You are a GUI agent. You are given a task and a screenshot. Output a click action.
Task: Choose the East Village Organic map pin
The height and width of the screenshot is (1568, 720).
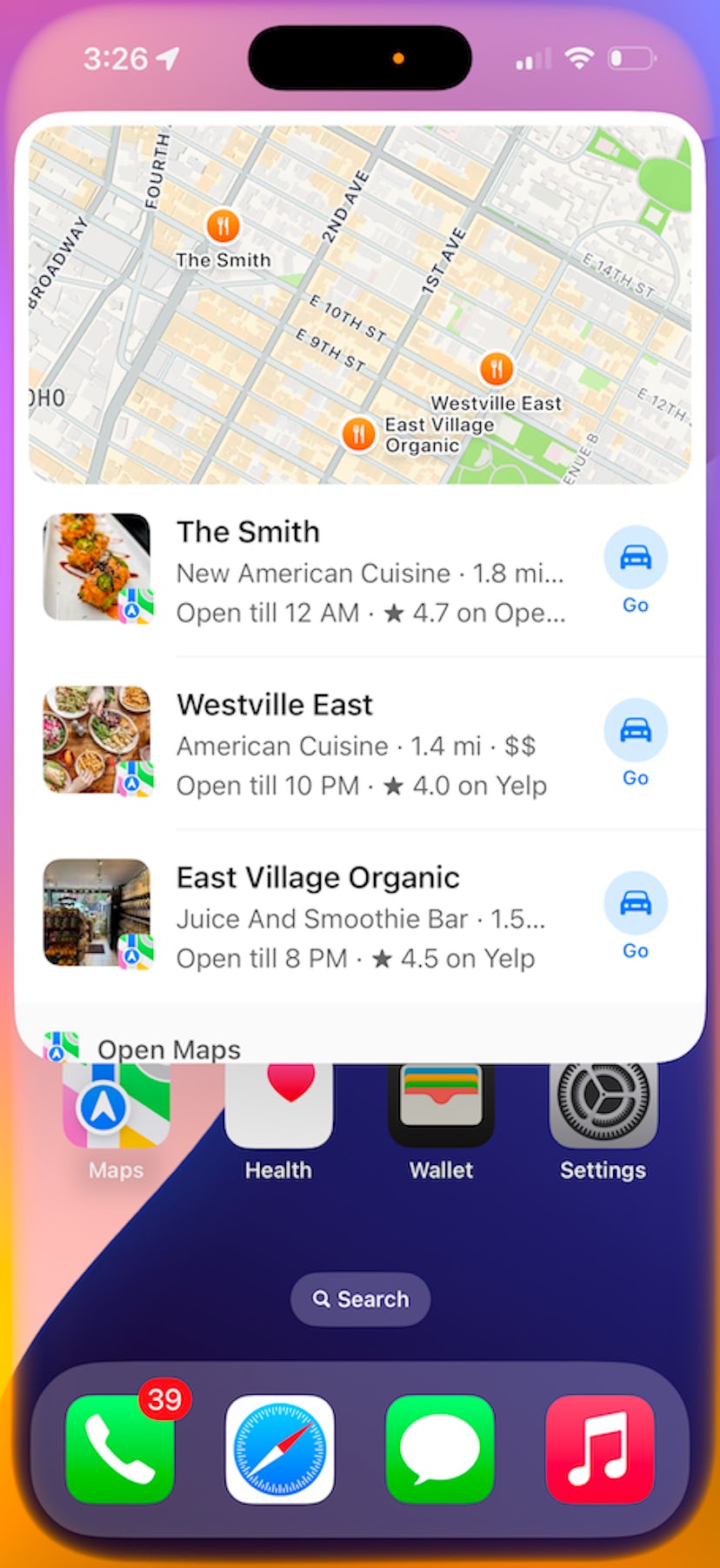pos(357,432)
